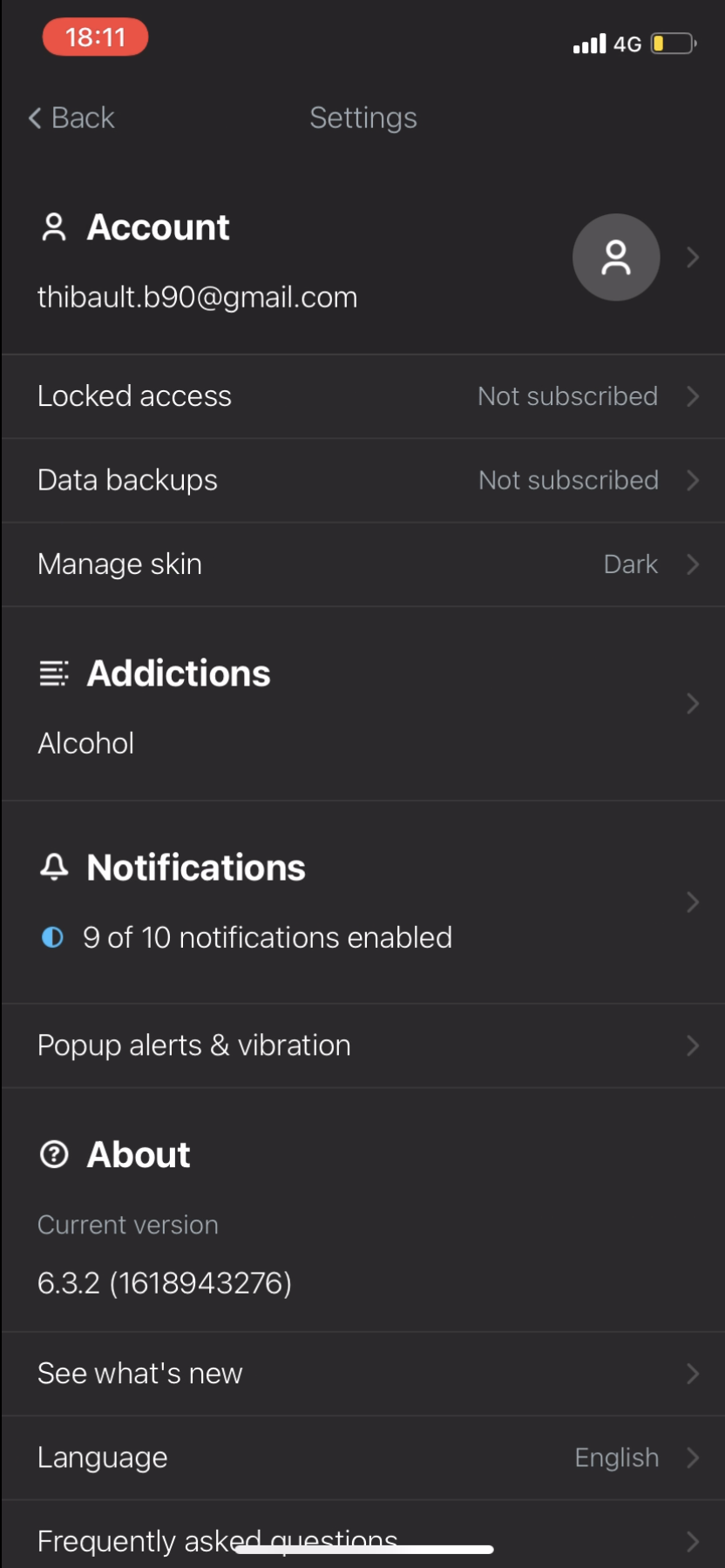Click the Addictions list icon

coord(54,672)
